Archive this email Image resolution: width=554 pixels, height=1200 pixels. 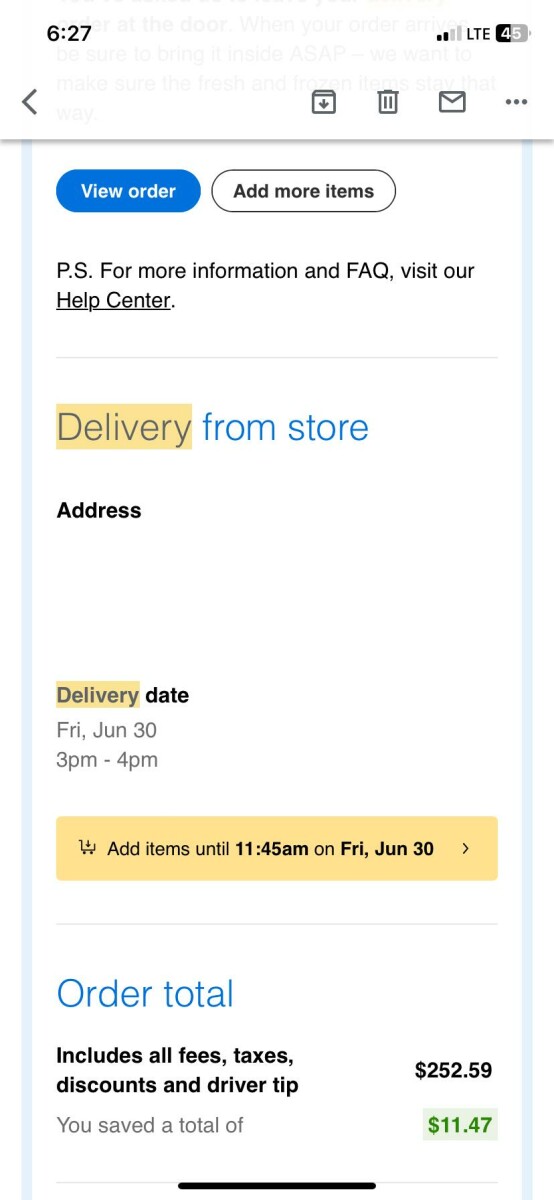[324, 101]
